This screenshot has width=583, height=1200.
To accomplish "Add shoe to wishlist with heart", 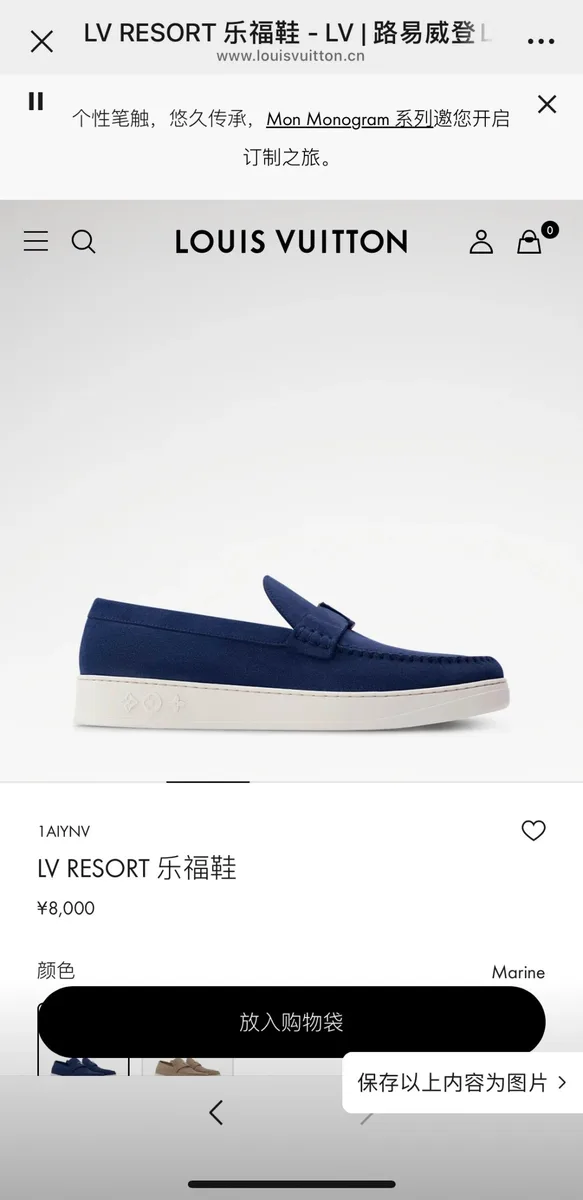I will pos(534,830).
